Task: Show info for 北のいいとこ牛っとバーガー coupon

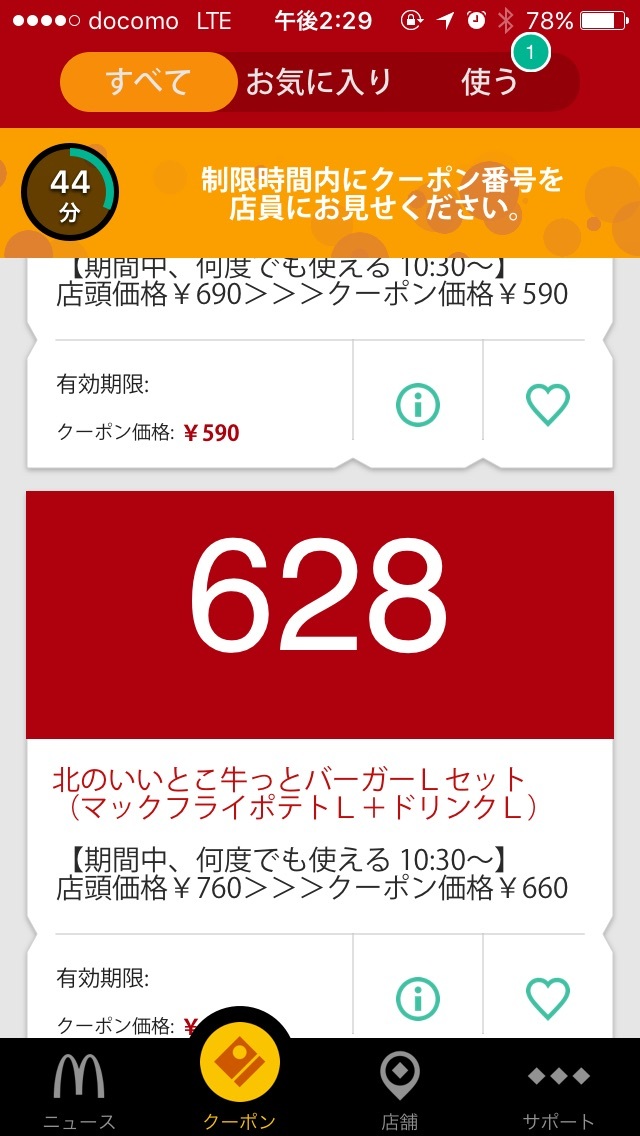Action: (417, 998)
